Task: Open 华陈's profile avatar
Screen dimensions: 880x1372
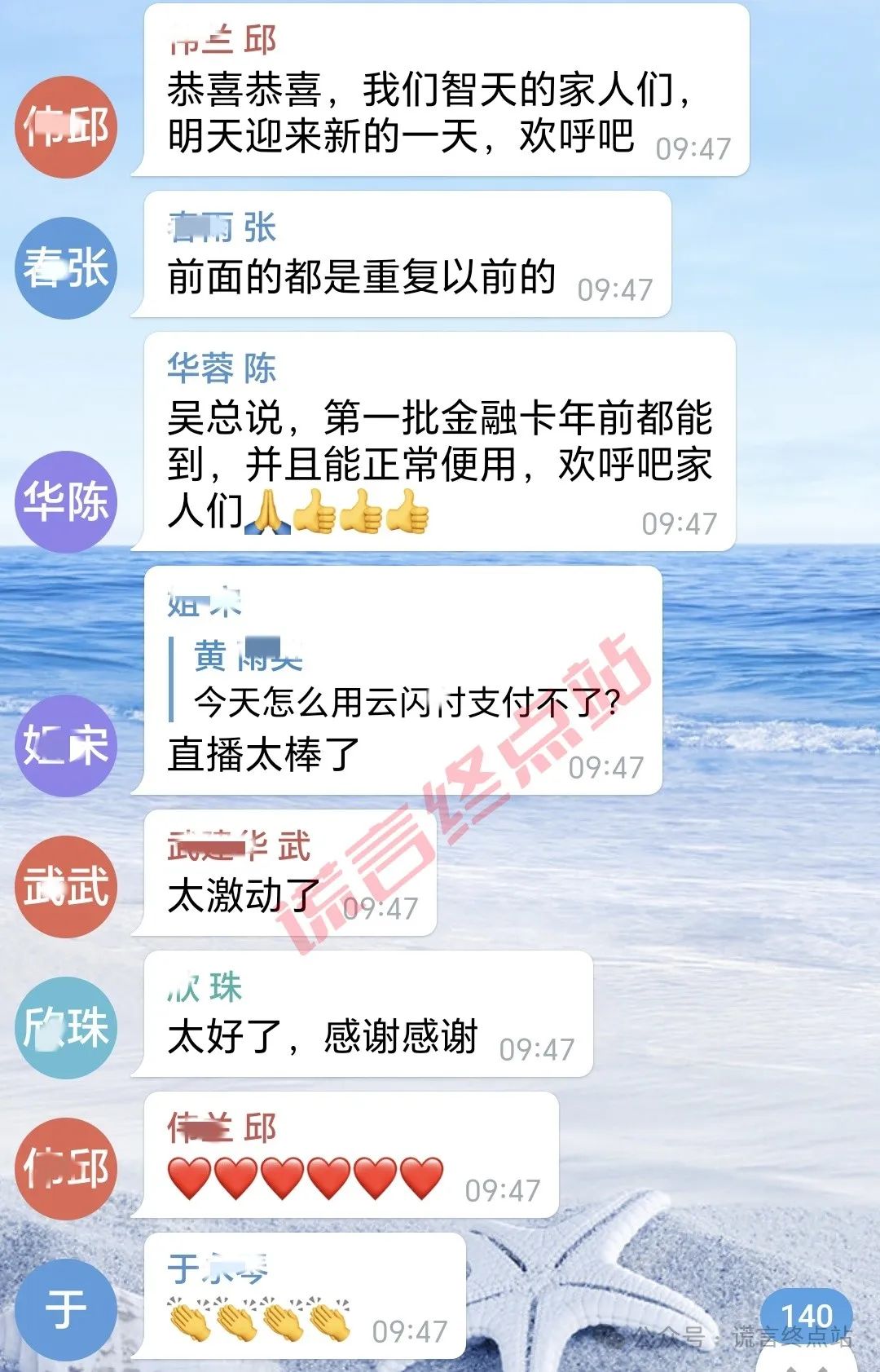Action: click(x=66, y=501)
